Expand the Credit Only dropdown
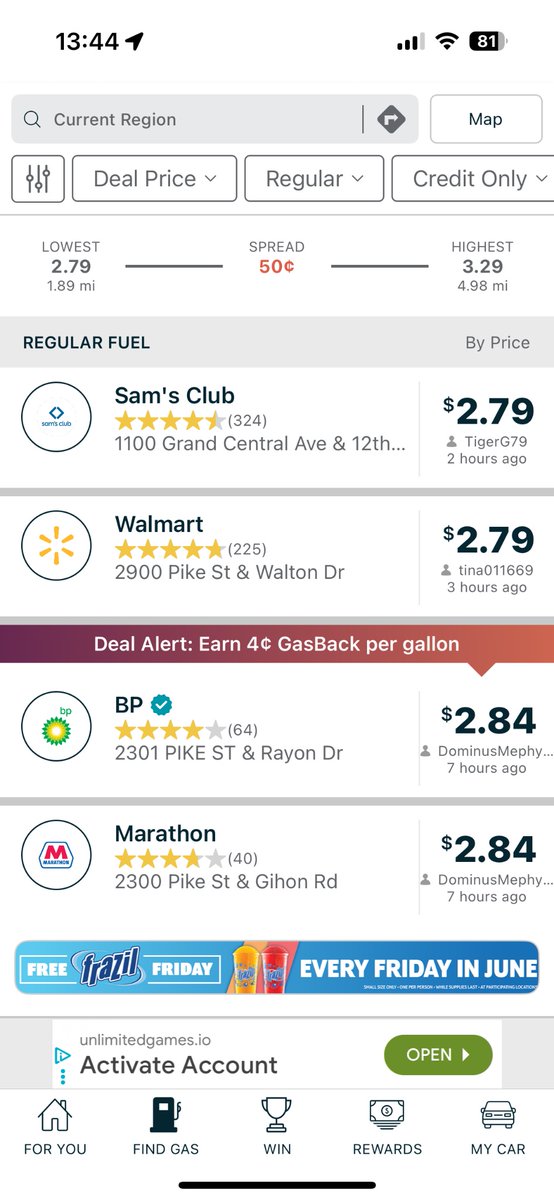The width and height of the screenshot is (554, 1200). pyautogui.click(x=473, y=179)
